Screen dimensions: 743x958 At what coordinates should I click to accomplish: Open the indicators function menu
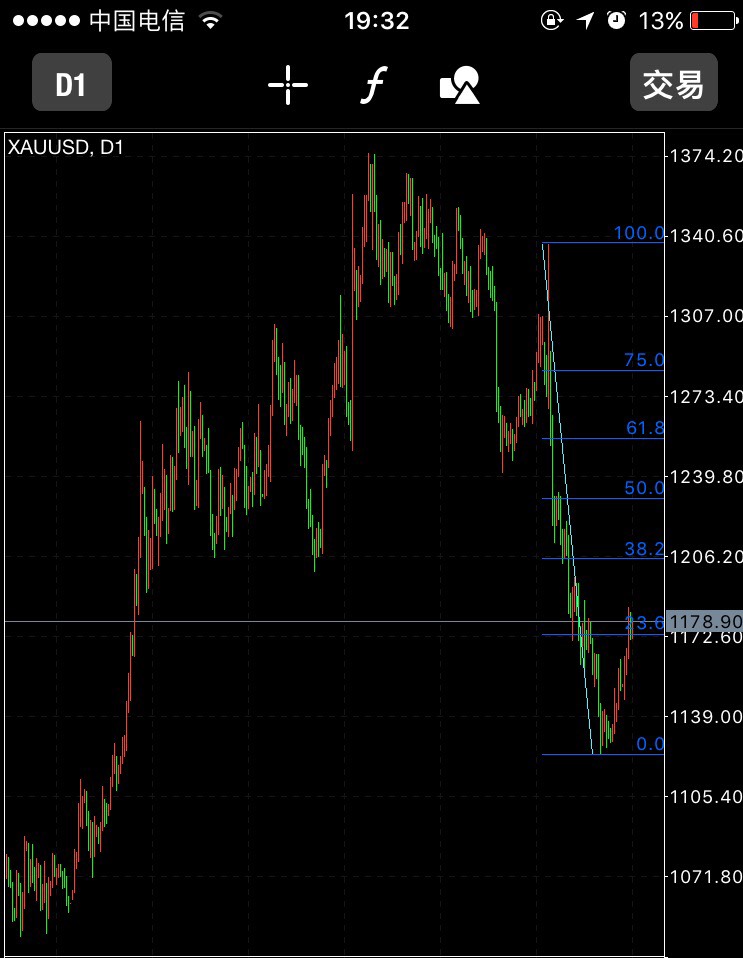point(372,85)
